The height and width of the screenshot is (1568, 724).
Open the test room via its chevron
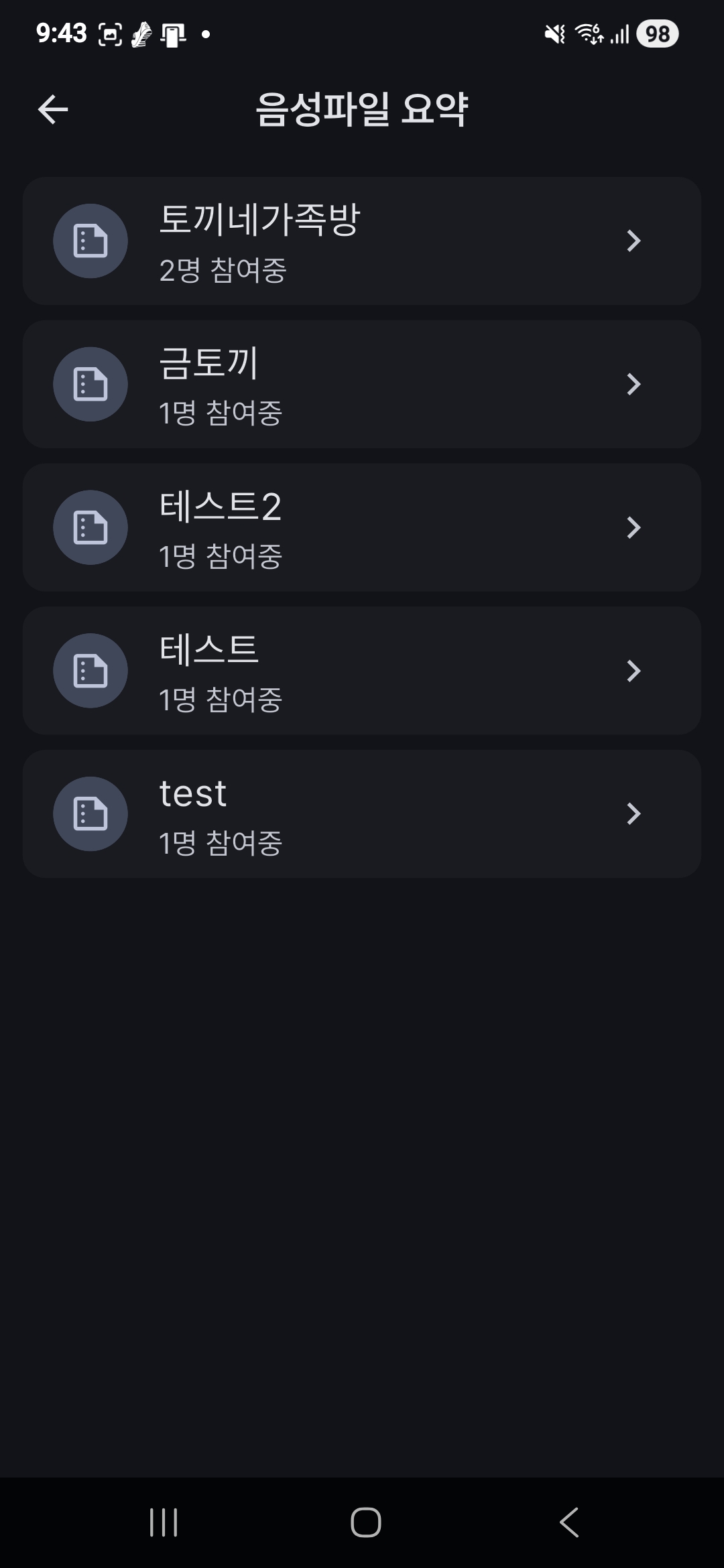[633, 813]
